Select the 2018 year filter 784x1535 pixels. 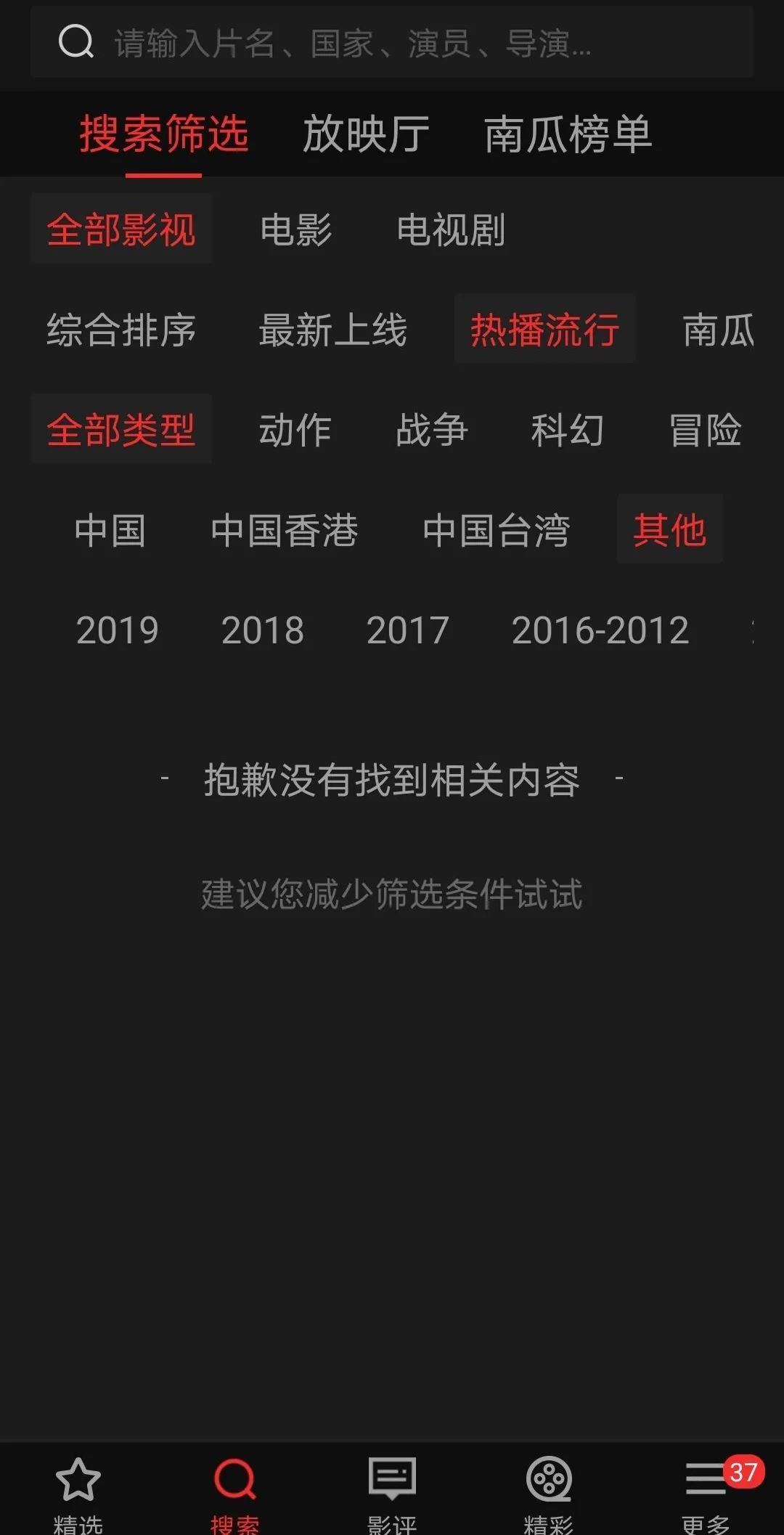[263, 630]
